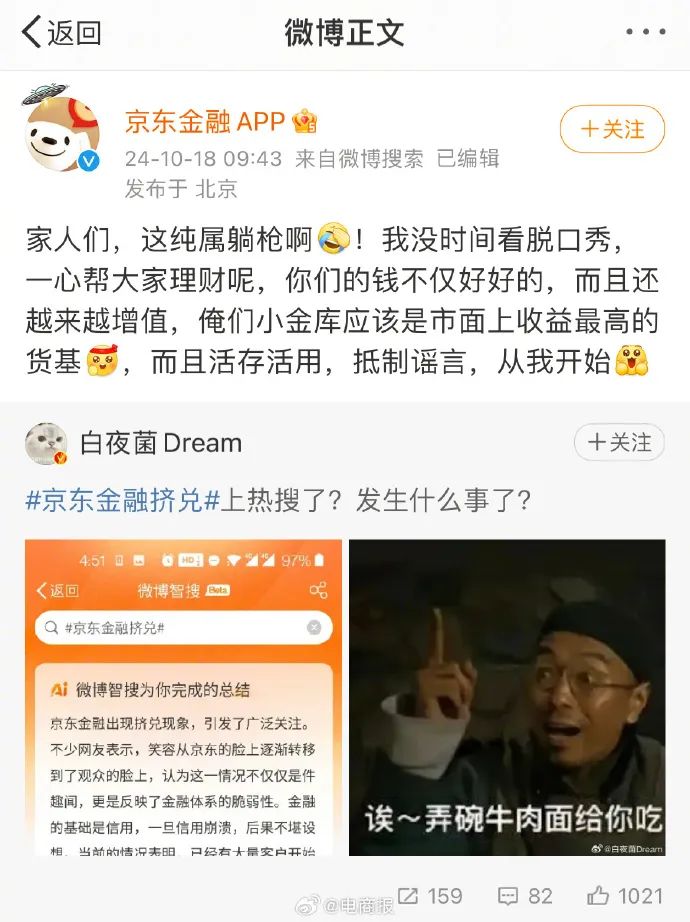The image size is (690, 922).
Task: Open the #京东金融挤兑# hashtag topic
Action: [122, 501]
